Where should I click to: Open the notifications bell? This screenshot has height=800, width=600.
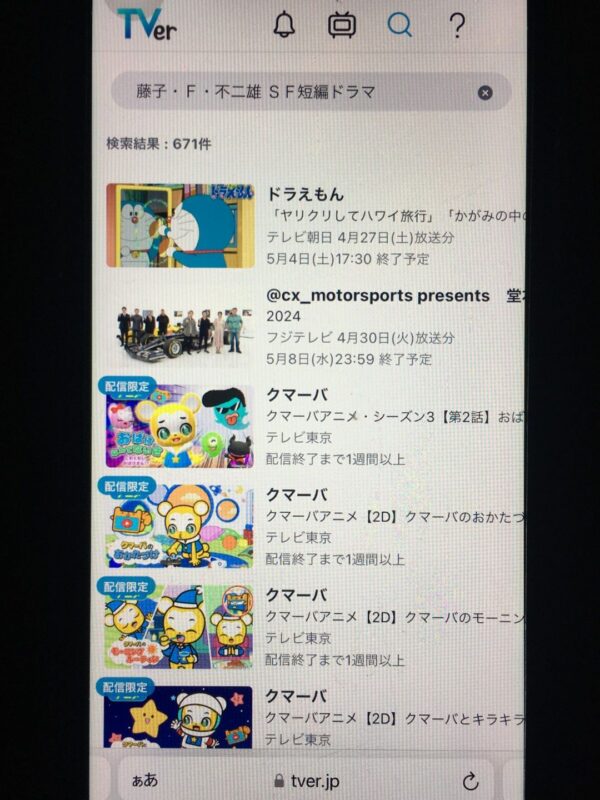coord(284,24)
